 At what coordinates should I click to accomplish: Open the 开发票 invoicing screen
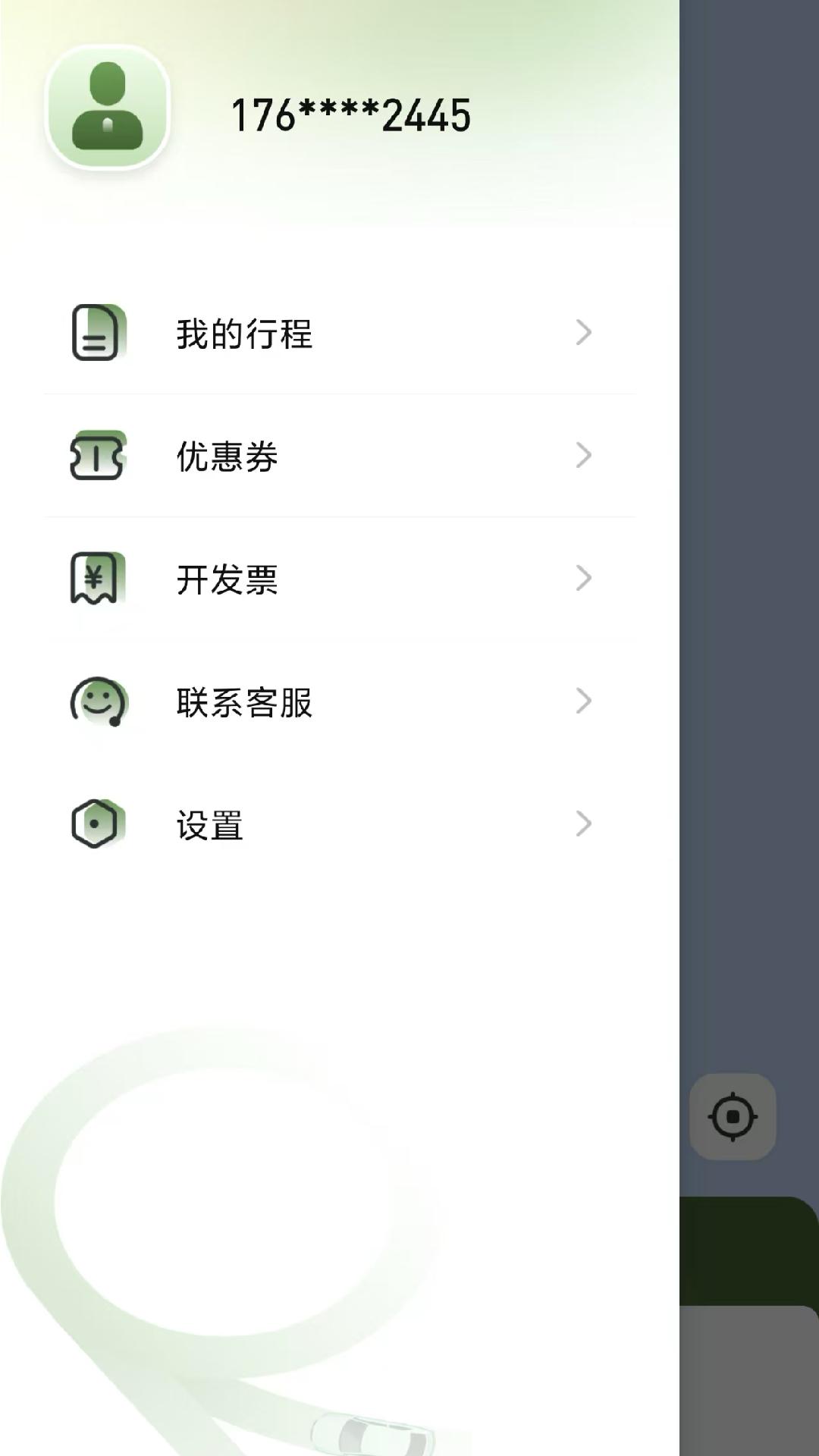(x=227, y=579)
